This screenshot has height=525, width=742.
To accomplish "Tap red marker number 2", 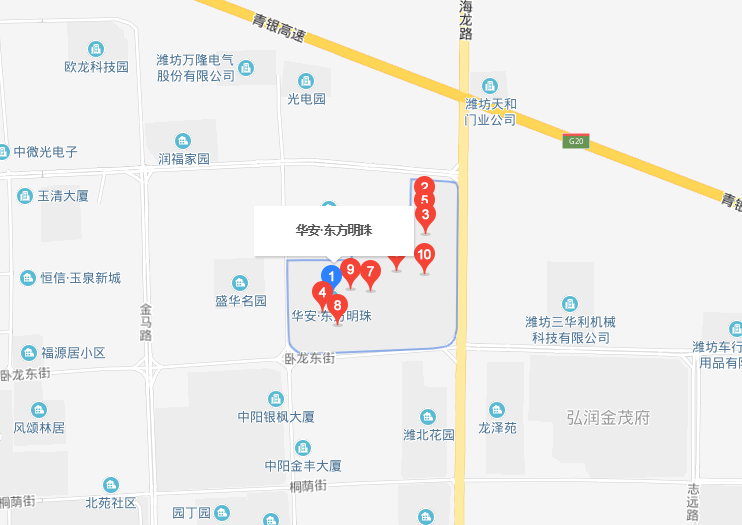I will (424, 185).
